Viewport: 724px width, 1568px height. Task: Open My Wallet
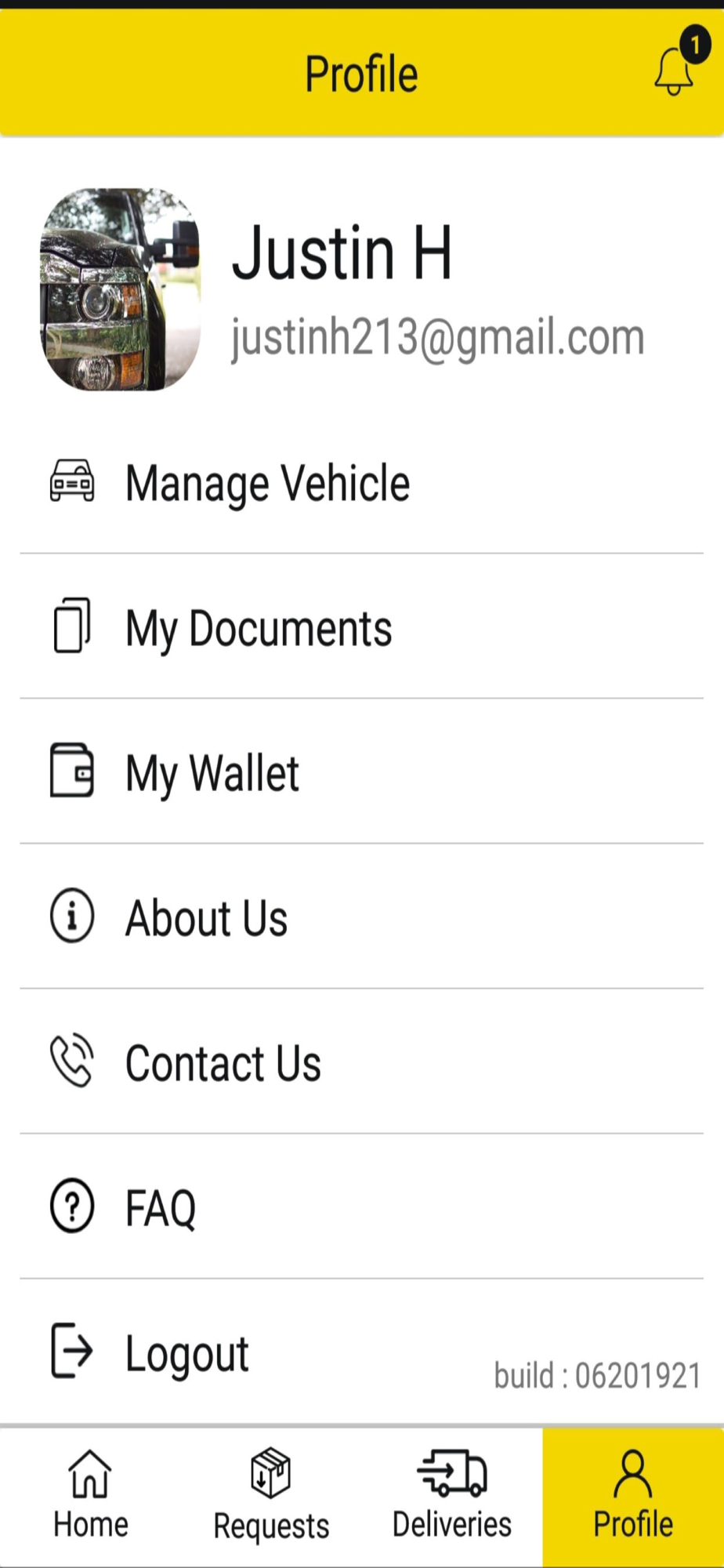click(x=212, y=773)
